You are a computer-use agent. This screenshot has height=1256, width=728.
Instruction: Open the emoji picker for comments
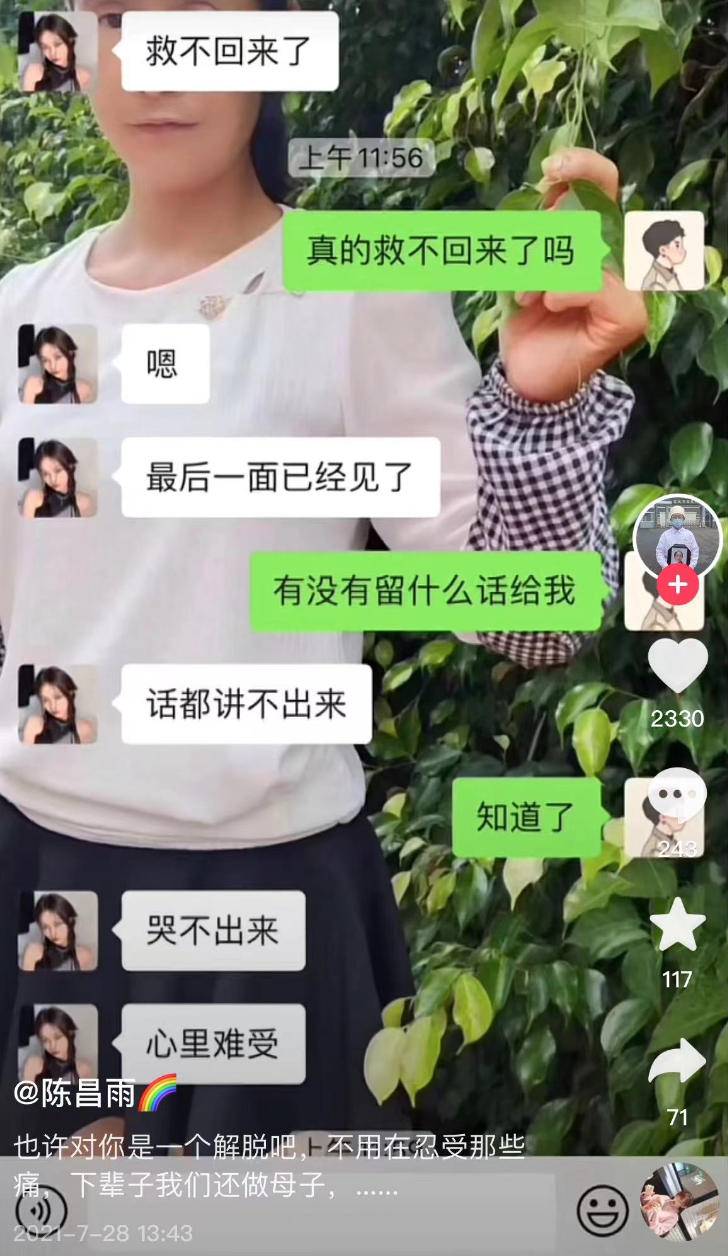(x=603, y=1211)
